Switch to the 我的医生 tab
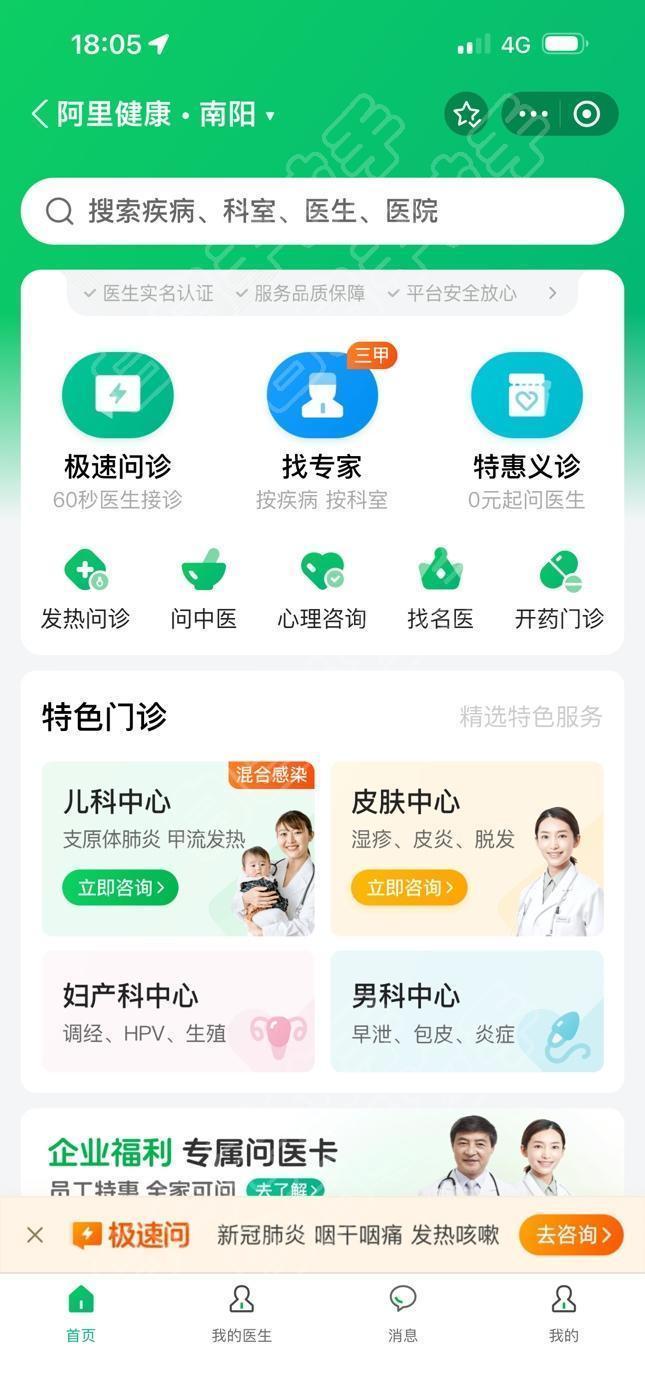 coord(241,1313)
